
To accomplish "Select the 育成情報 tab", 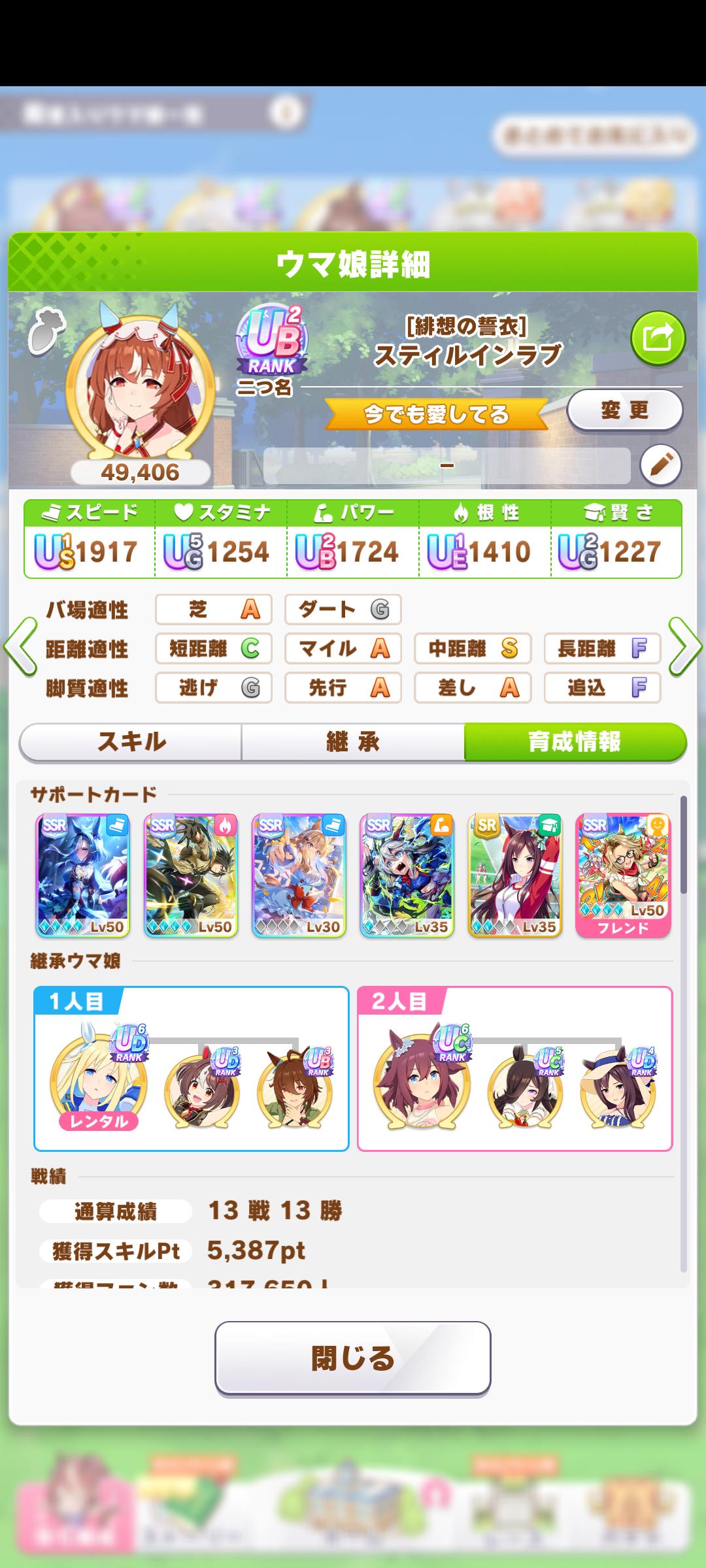I will 575,742.
